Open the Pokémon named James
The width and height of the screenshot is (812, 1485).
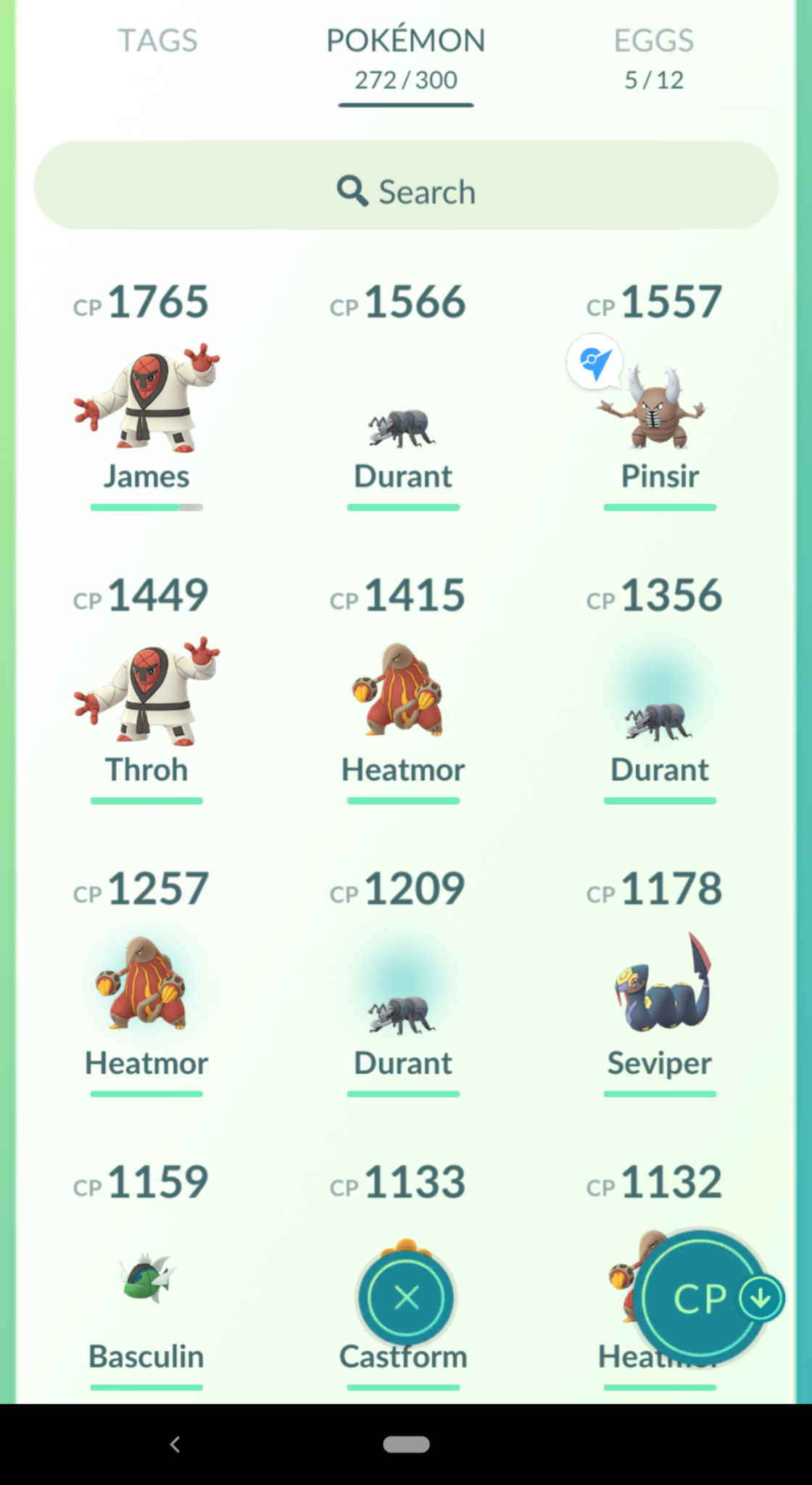[x=146, y=399]
